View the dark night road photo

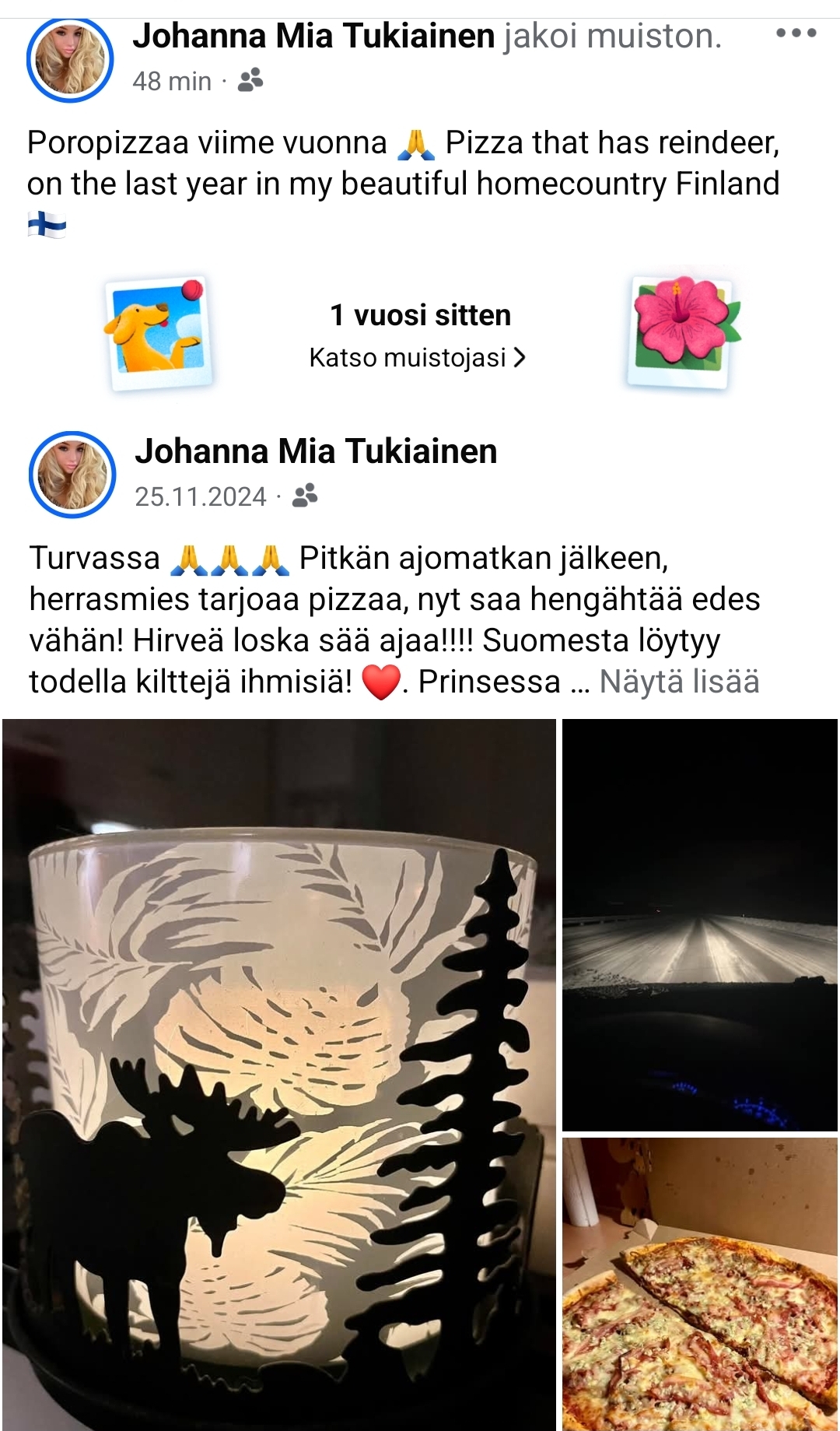pyautogui.click(x=699, y=924)
